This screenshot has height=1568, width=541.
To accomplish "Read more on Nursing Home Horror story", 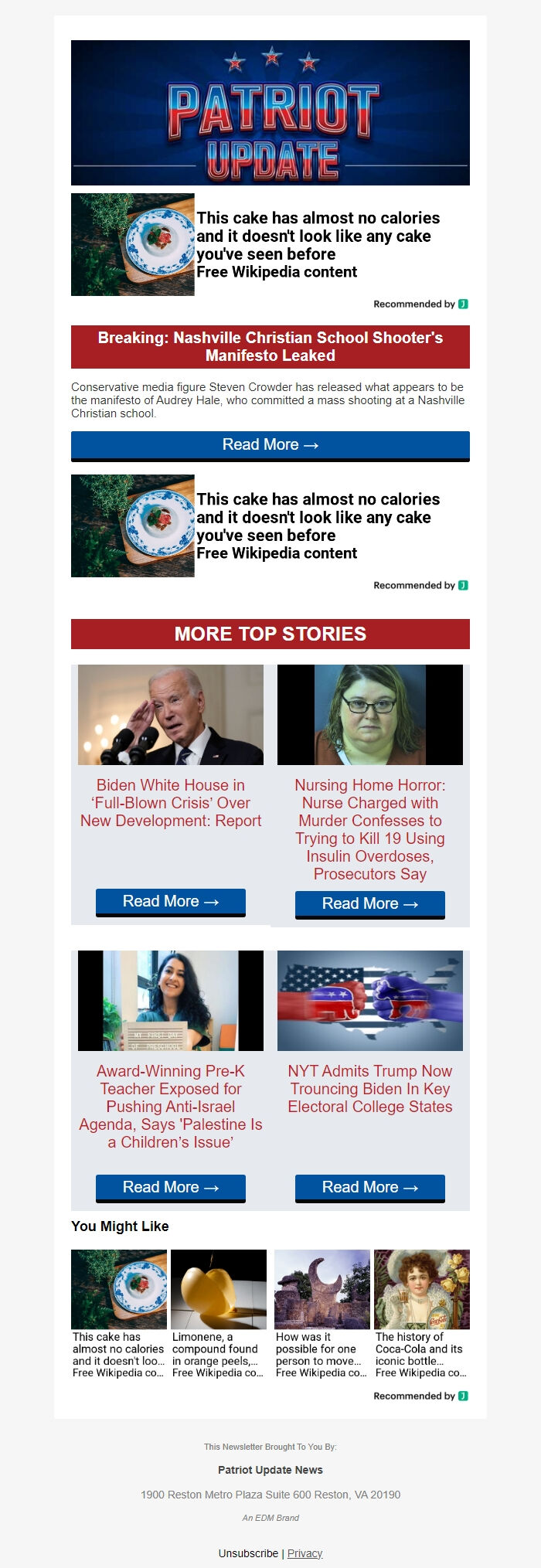I will 369,904.
